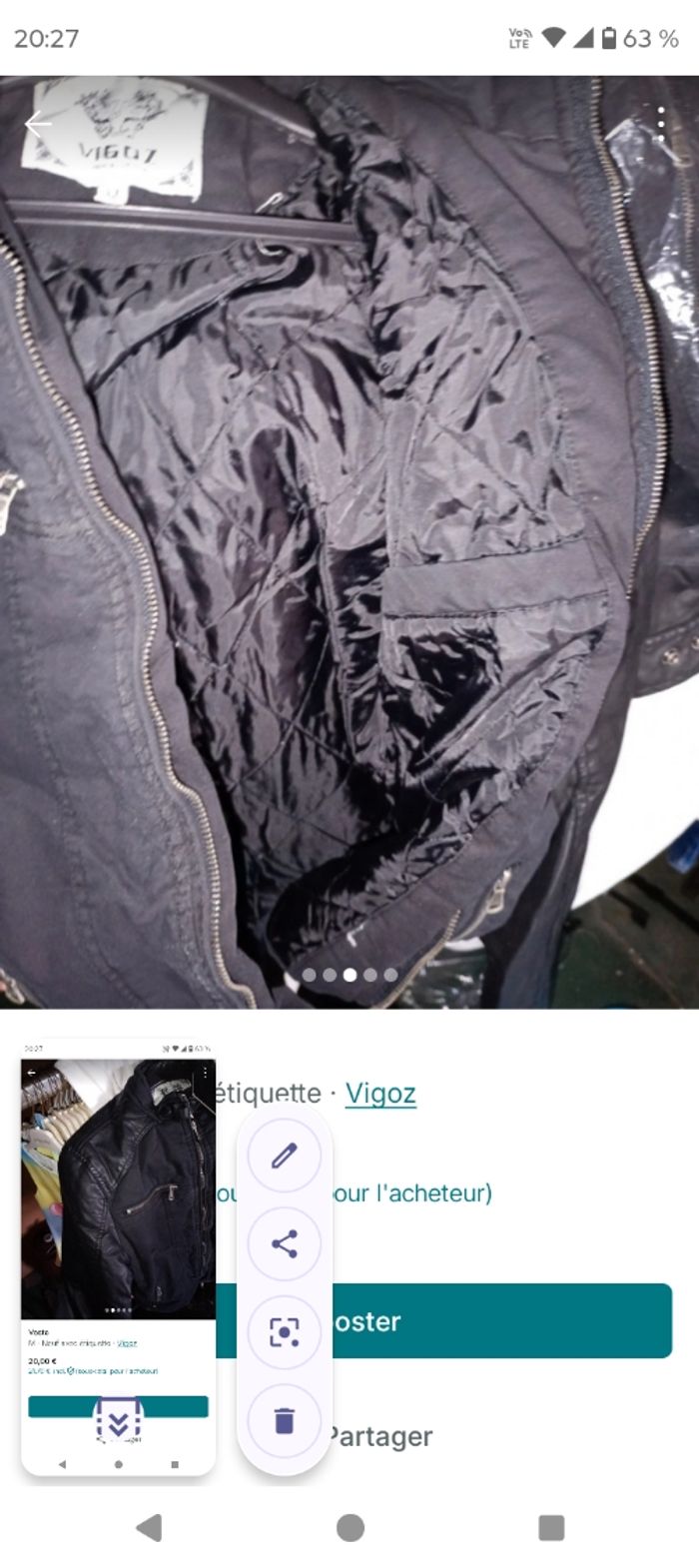Share the captured screenshot
699x1568 pixels.
pyautogui.click(x=285, y=1243)
